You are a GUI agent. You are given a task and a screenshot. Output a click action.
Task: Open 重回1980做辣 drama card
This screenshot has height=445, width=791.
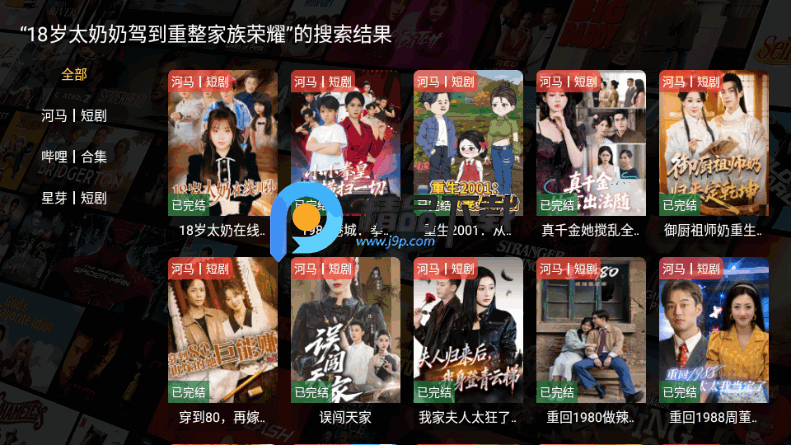click(591, 330)
